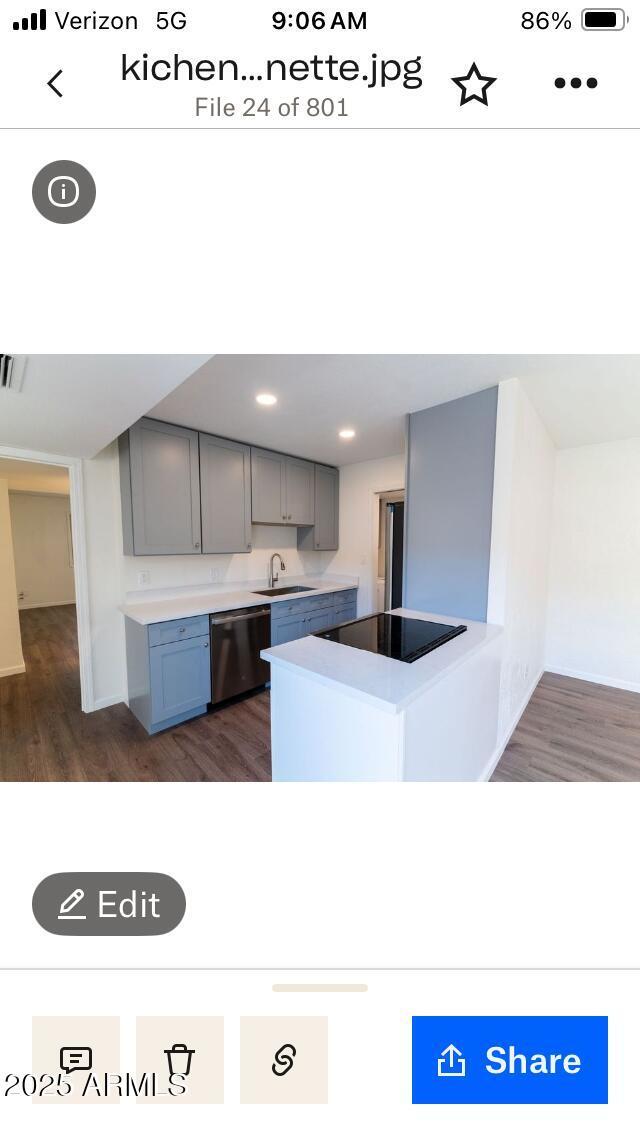Go back using the top-left arrow

55,83
